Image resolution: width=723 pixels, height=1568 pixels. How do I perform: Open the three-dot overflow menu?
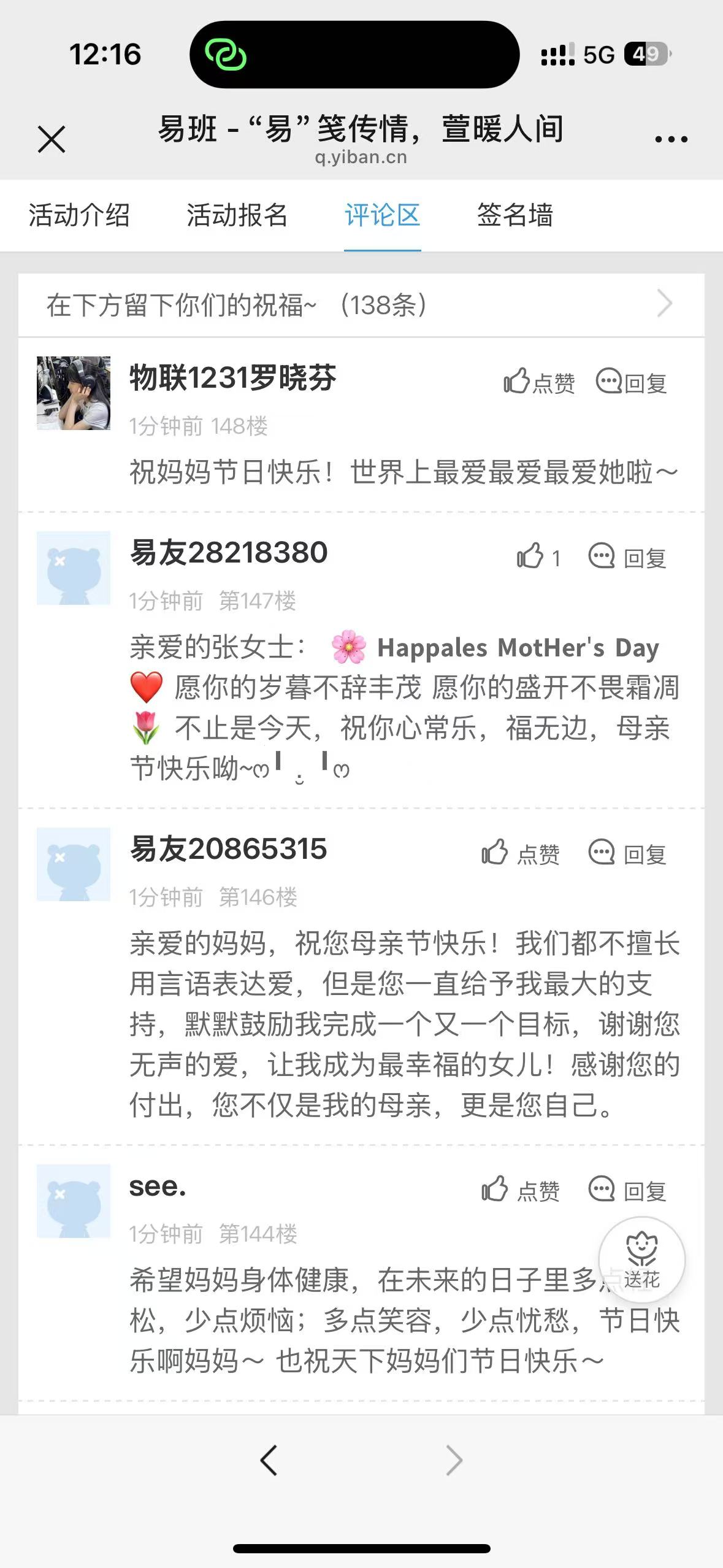click(x=671, y=140)
